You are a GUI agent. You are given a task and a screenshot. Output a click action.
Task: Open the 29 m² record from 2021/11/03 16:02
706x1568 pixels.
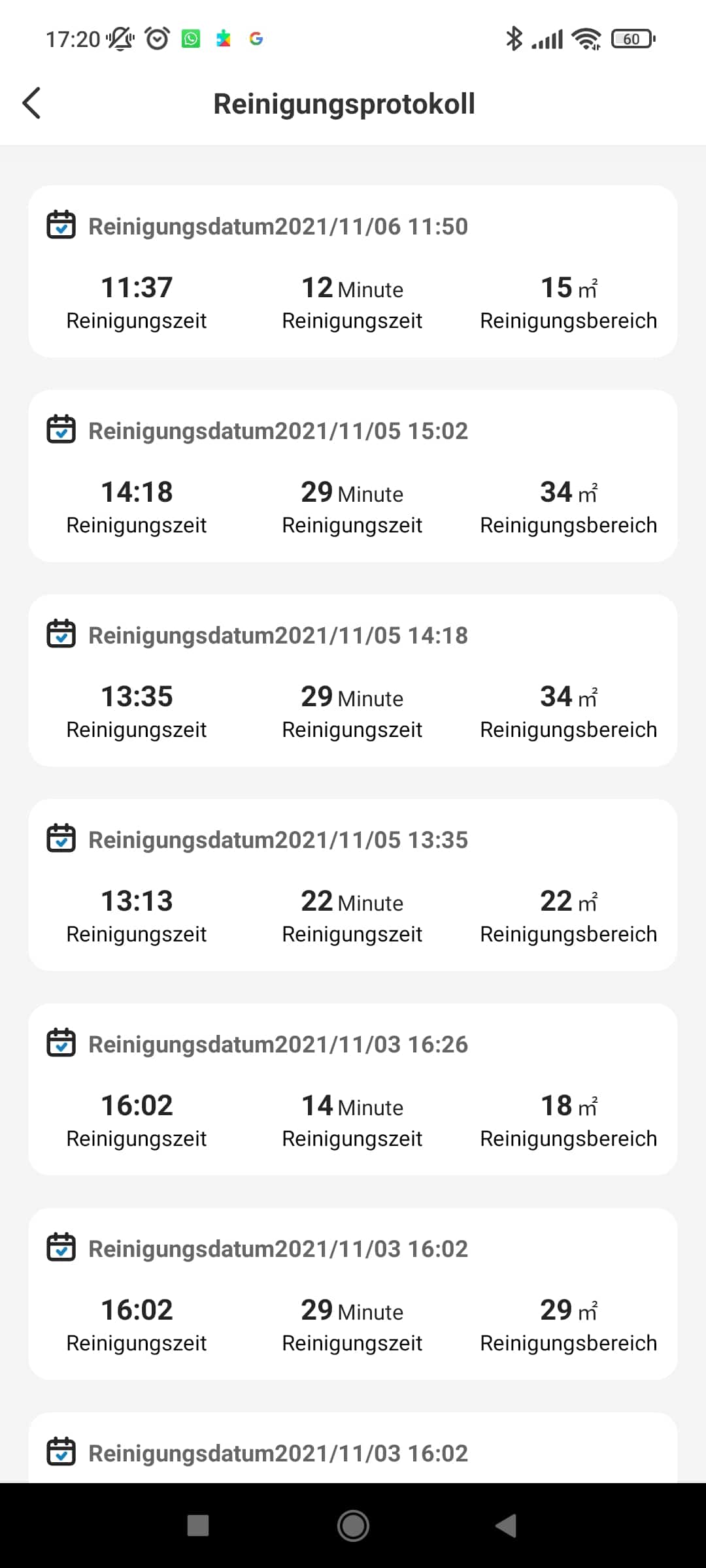click(x=353, y=1294)
